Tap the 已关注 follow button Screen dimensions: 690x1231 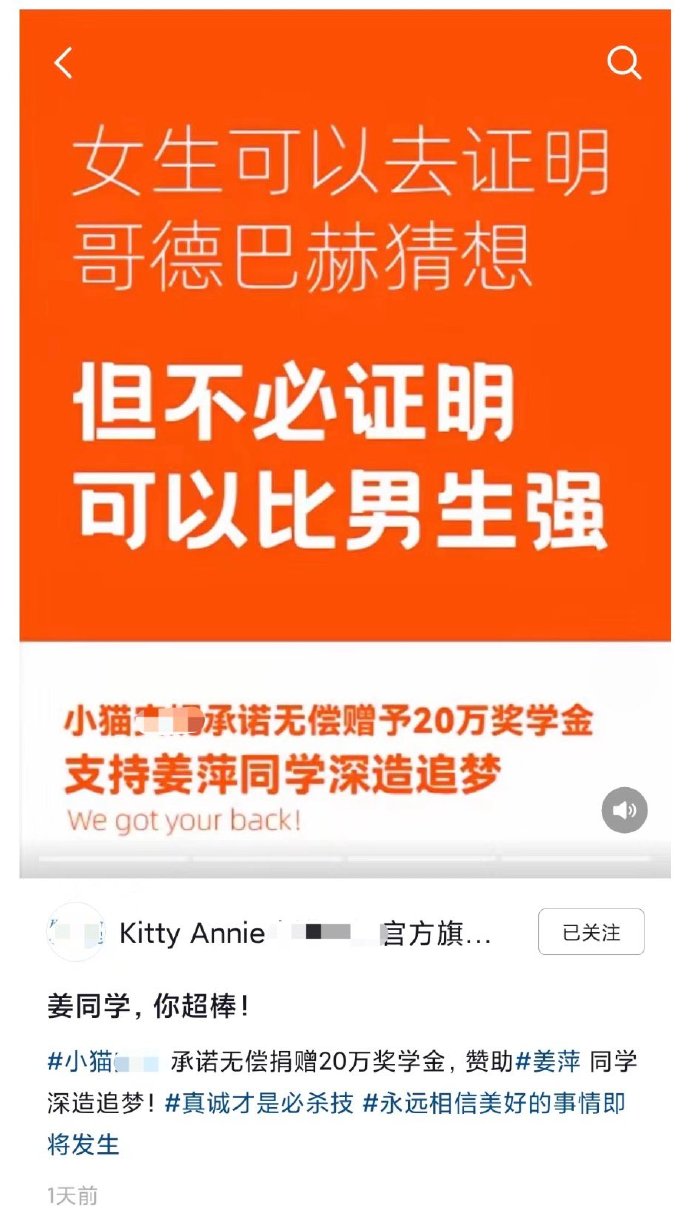tap(591, 933)
